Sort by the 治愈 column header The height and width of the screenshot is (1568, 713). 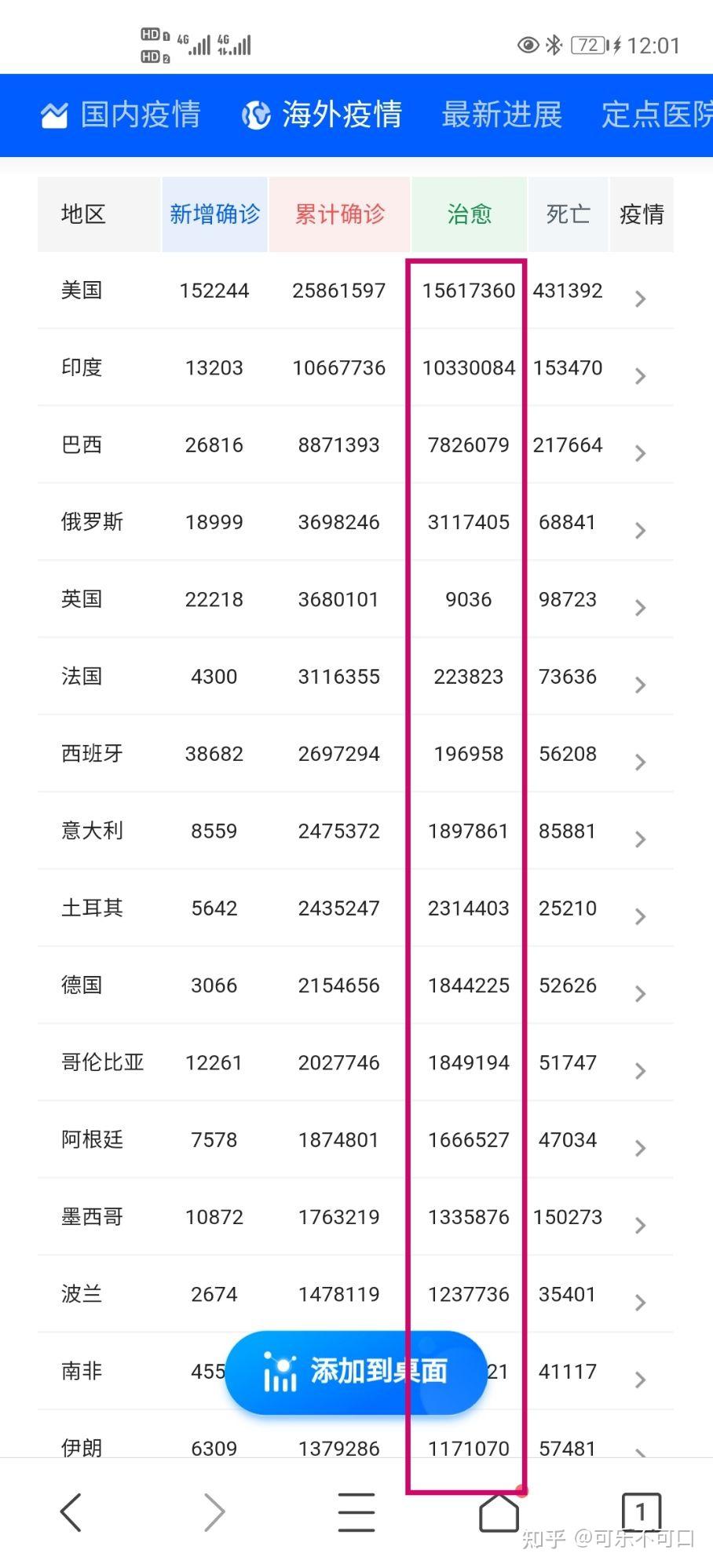click(x=468, y=214)
